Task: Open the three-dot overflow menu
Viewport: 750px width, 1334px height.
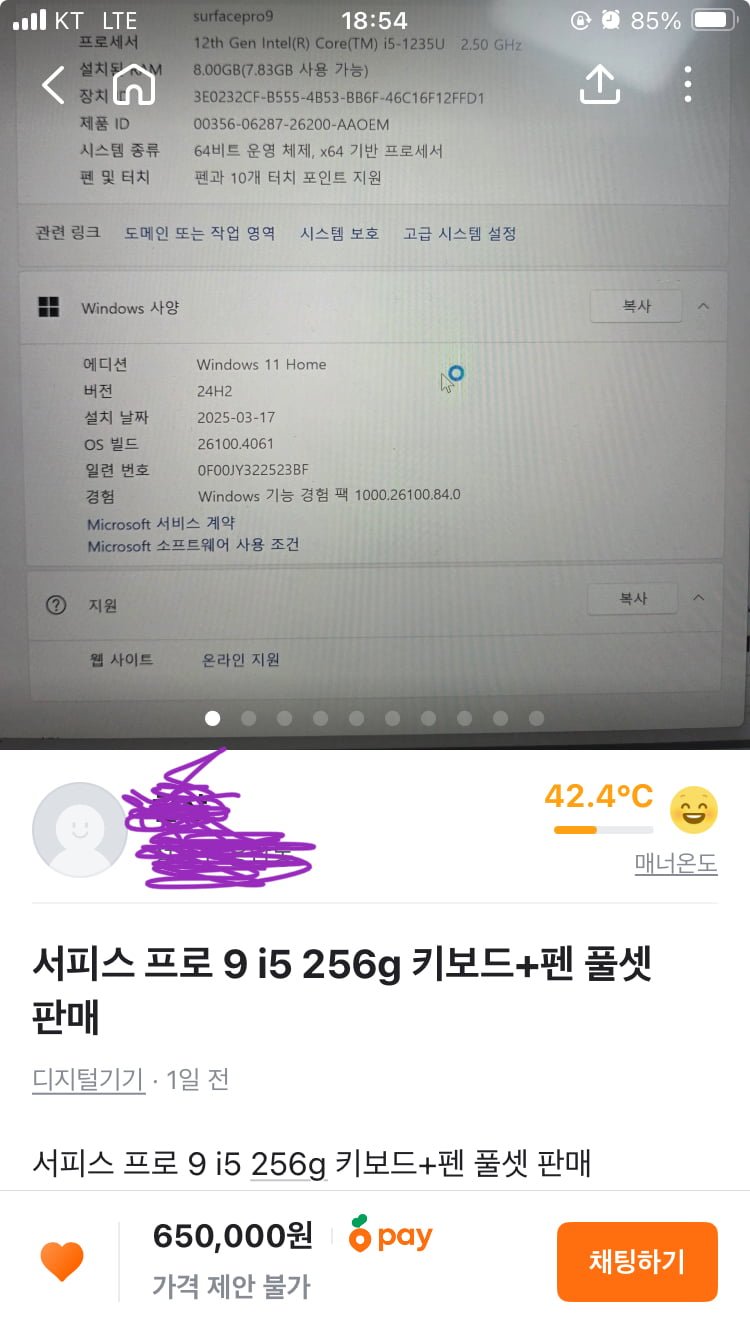Action: click(688, 85)
